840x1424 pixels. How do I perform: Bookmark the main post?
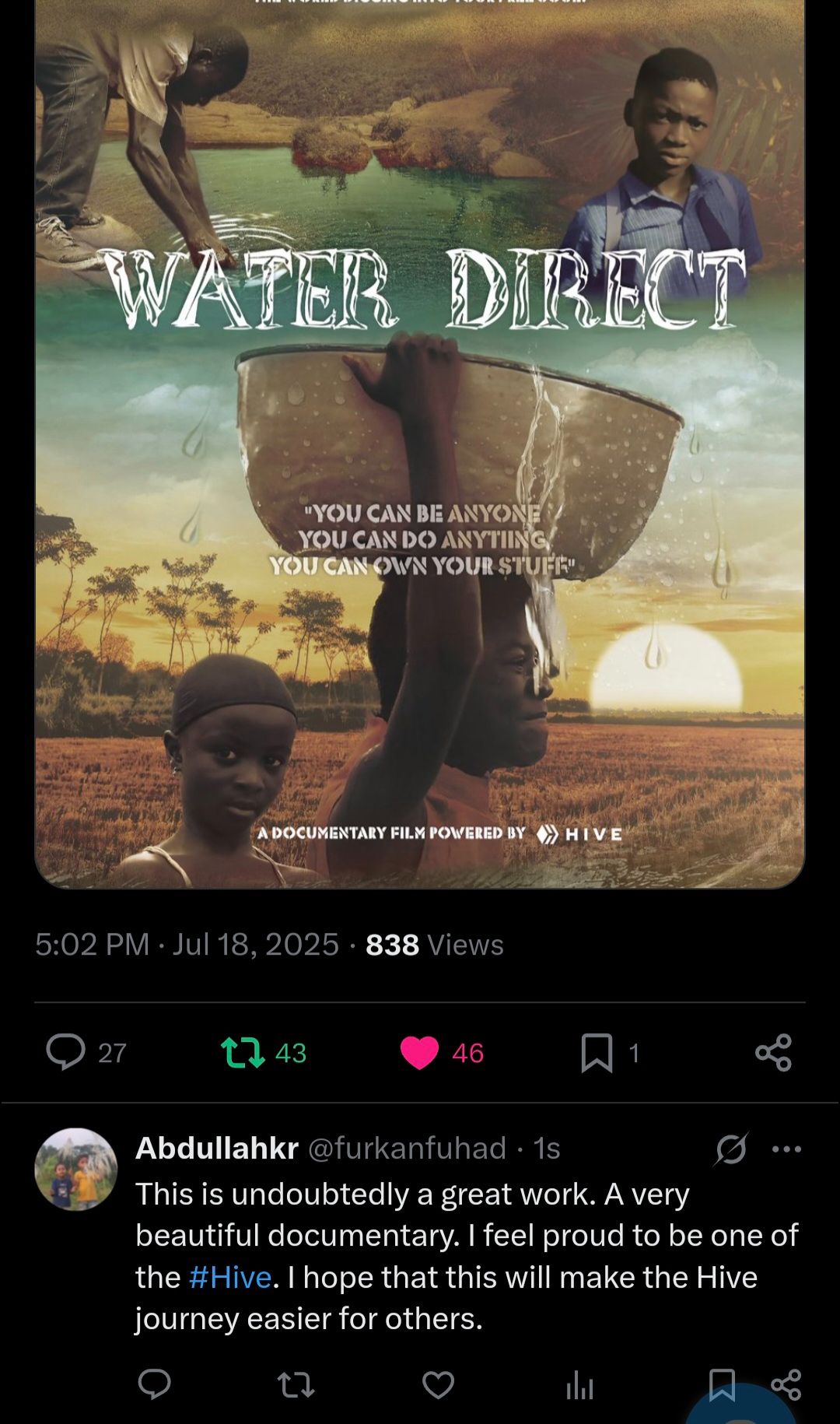pos(597,1053)
